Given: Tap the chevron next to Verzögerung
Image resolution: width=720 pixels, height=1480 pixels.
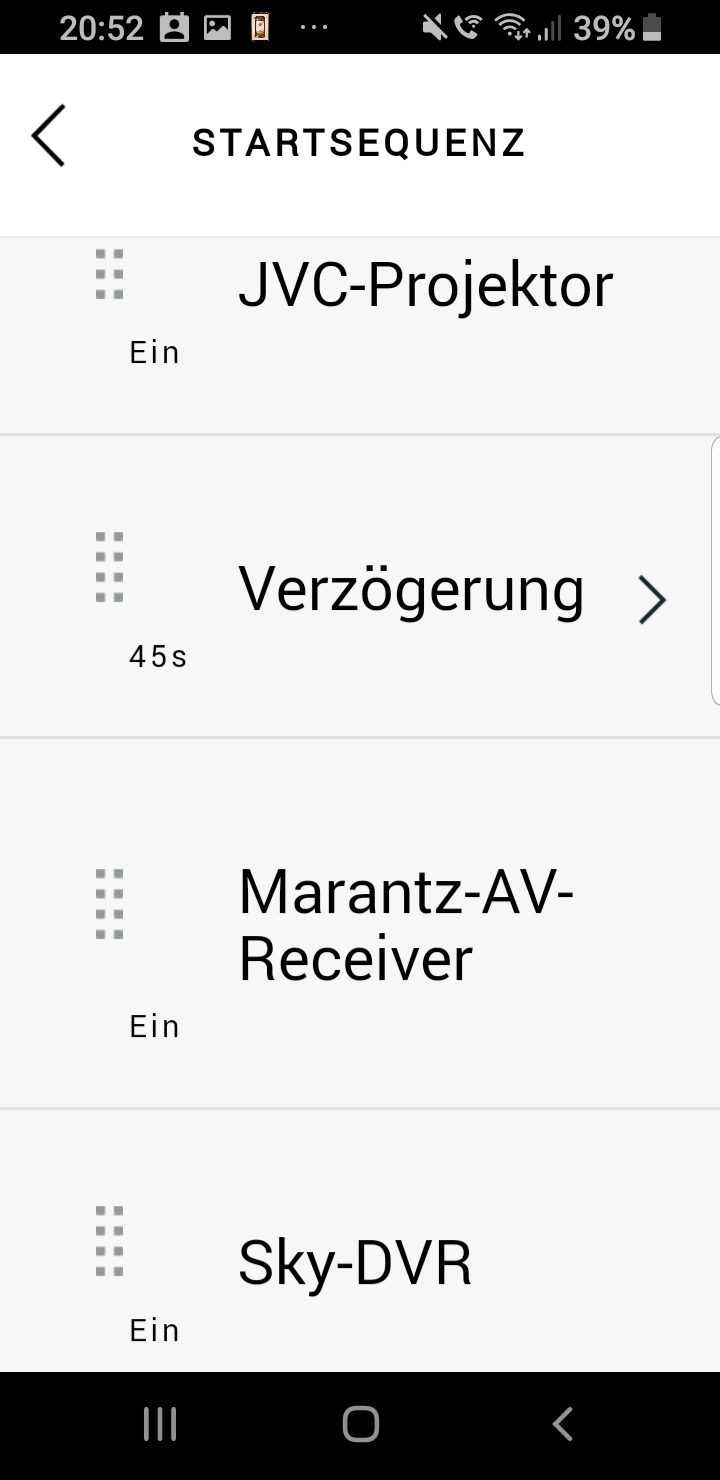Looking at the screenshot, I should point(652,600).
